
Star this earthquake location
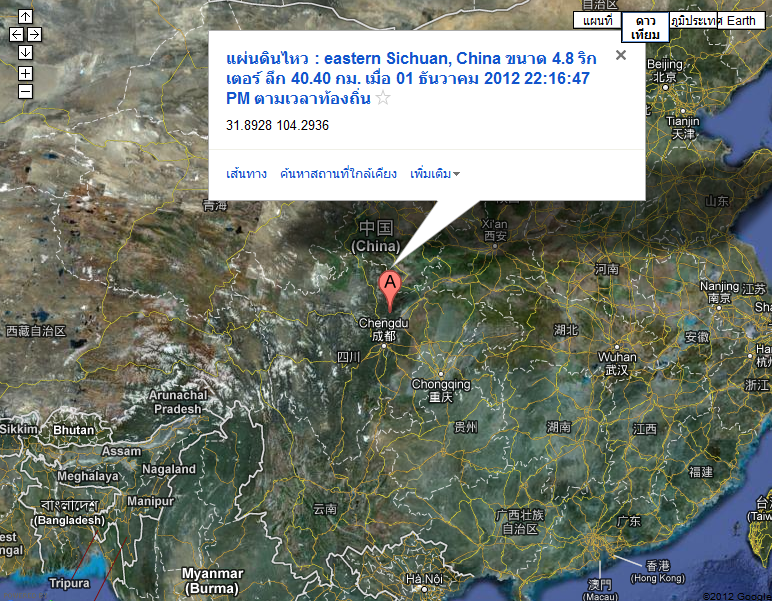click(382, 98)
